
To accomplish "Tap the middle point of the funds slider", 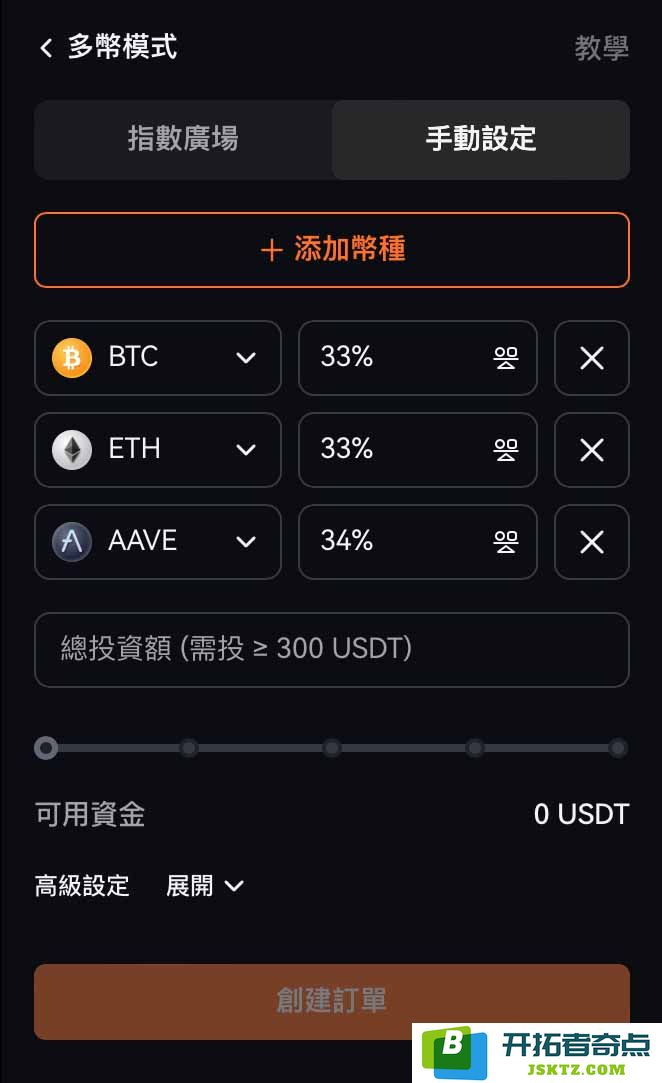I will [332, 748].
